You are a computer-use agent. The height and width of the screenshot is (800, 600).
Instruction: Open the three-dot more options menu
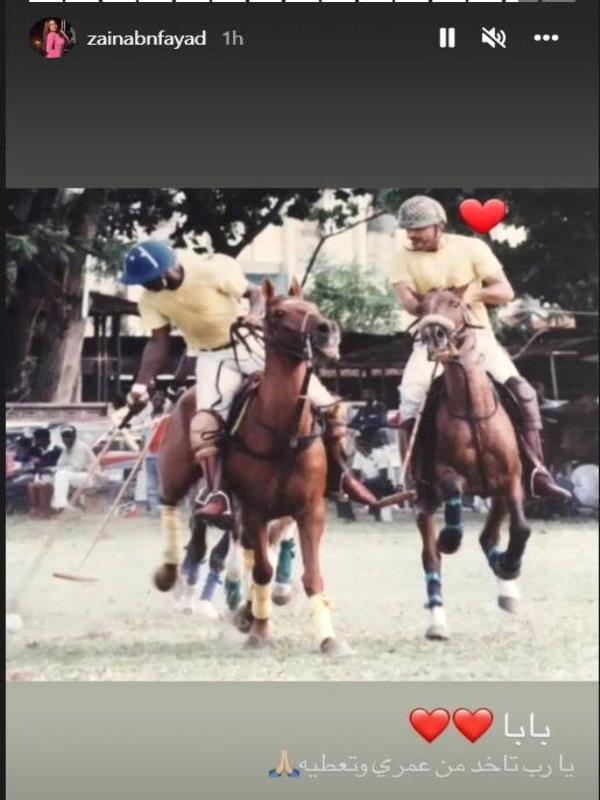[545, 38]
